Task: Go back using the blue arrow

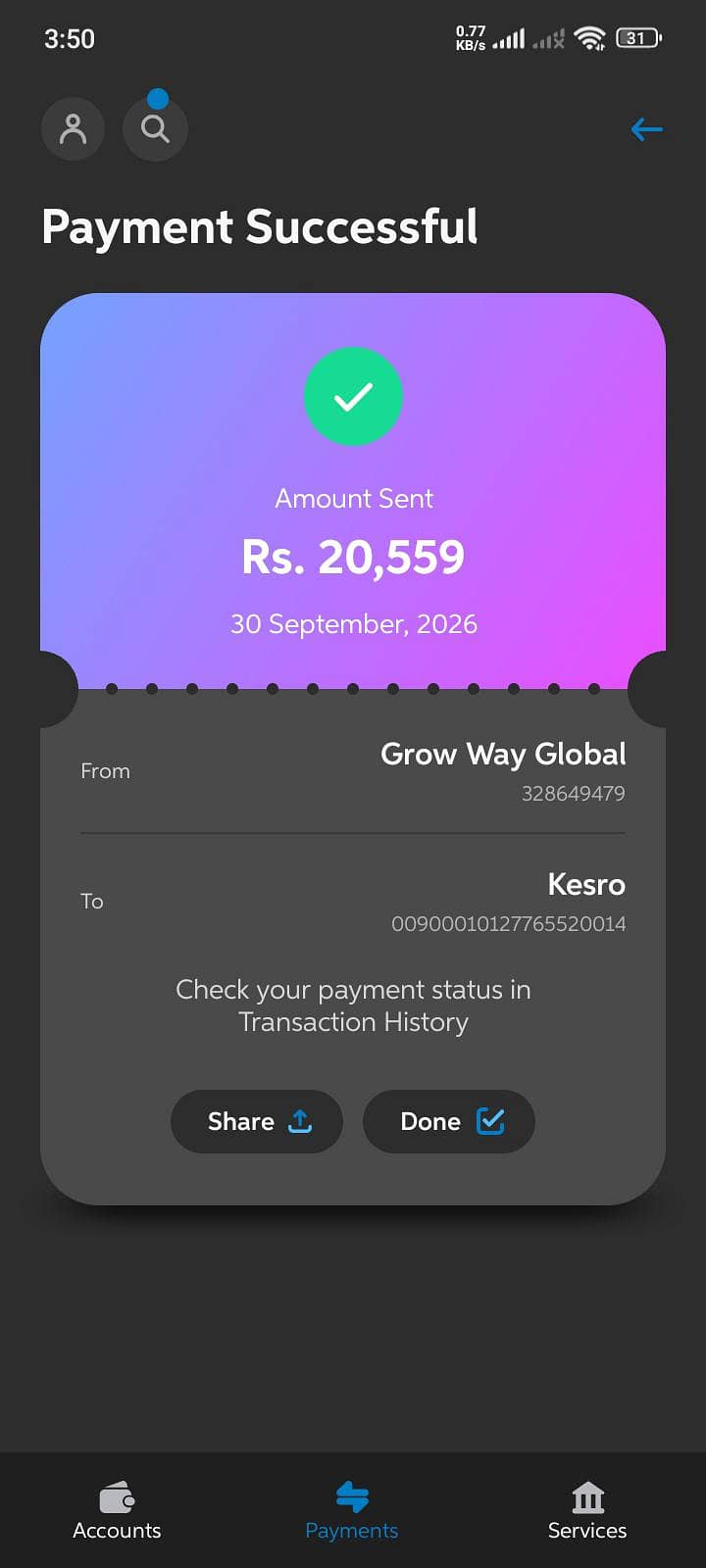Action: click(x=646, y=129)
